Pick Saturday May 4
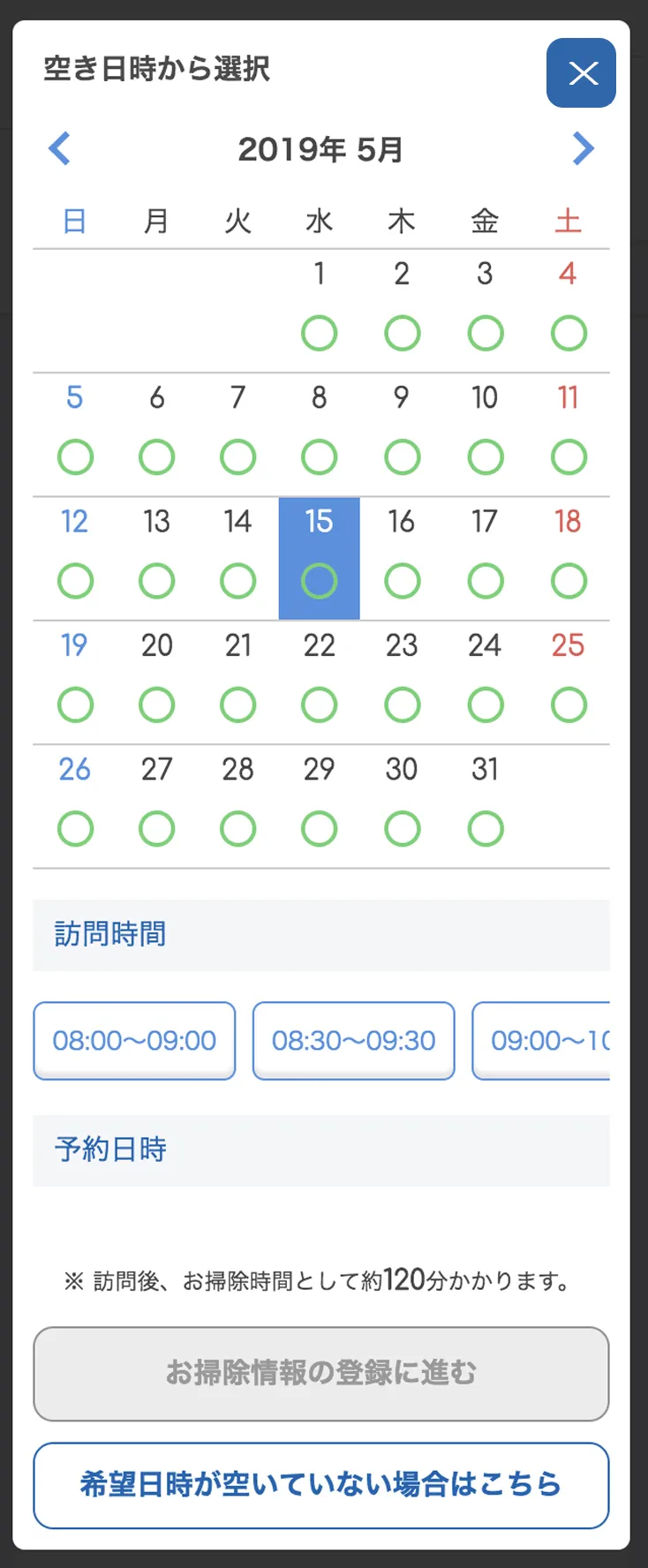This screenshot has height=1568, width=648. (568, 309)
